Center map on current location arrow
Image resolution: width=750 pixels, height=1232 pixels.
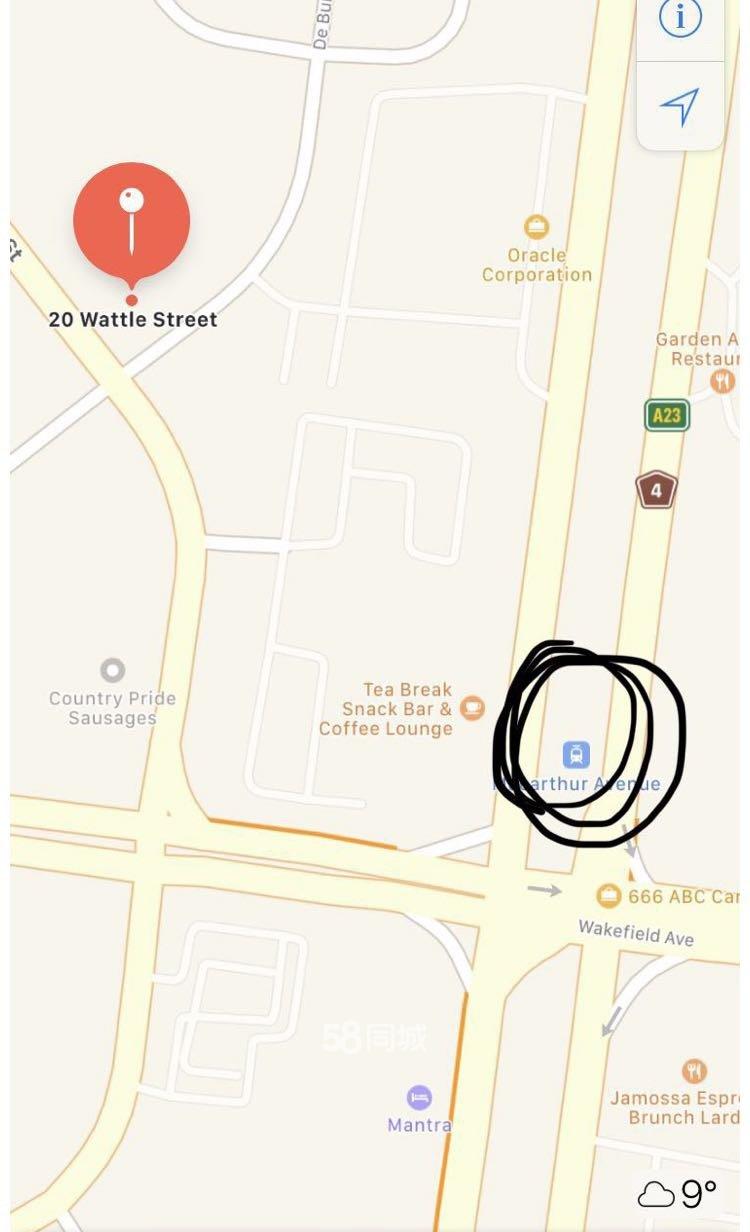(x=680, y=106)
